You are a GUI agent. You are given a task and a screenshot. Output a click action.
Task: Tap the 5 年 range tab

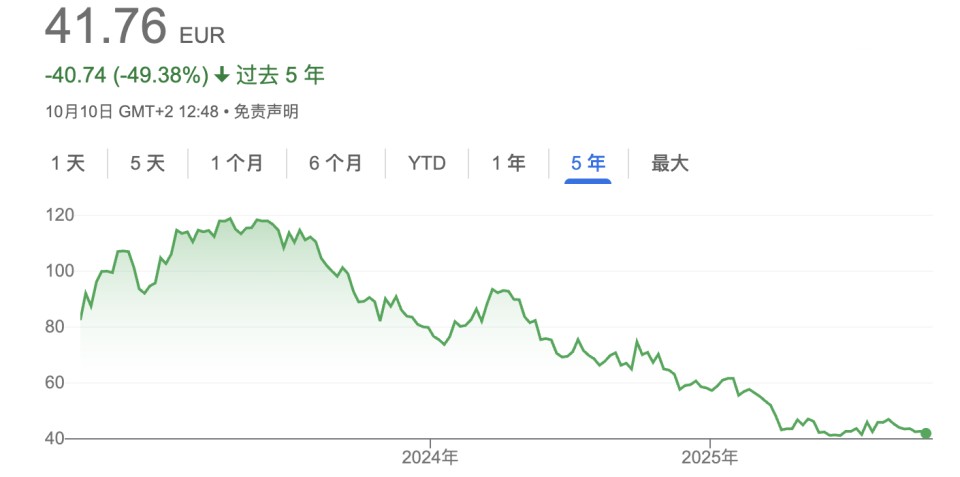click(588, 163)
